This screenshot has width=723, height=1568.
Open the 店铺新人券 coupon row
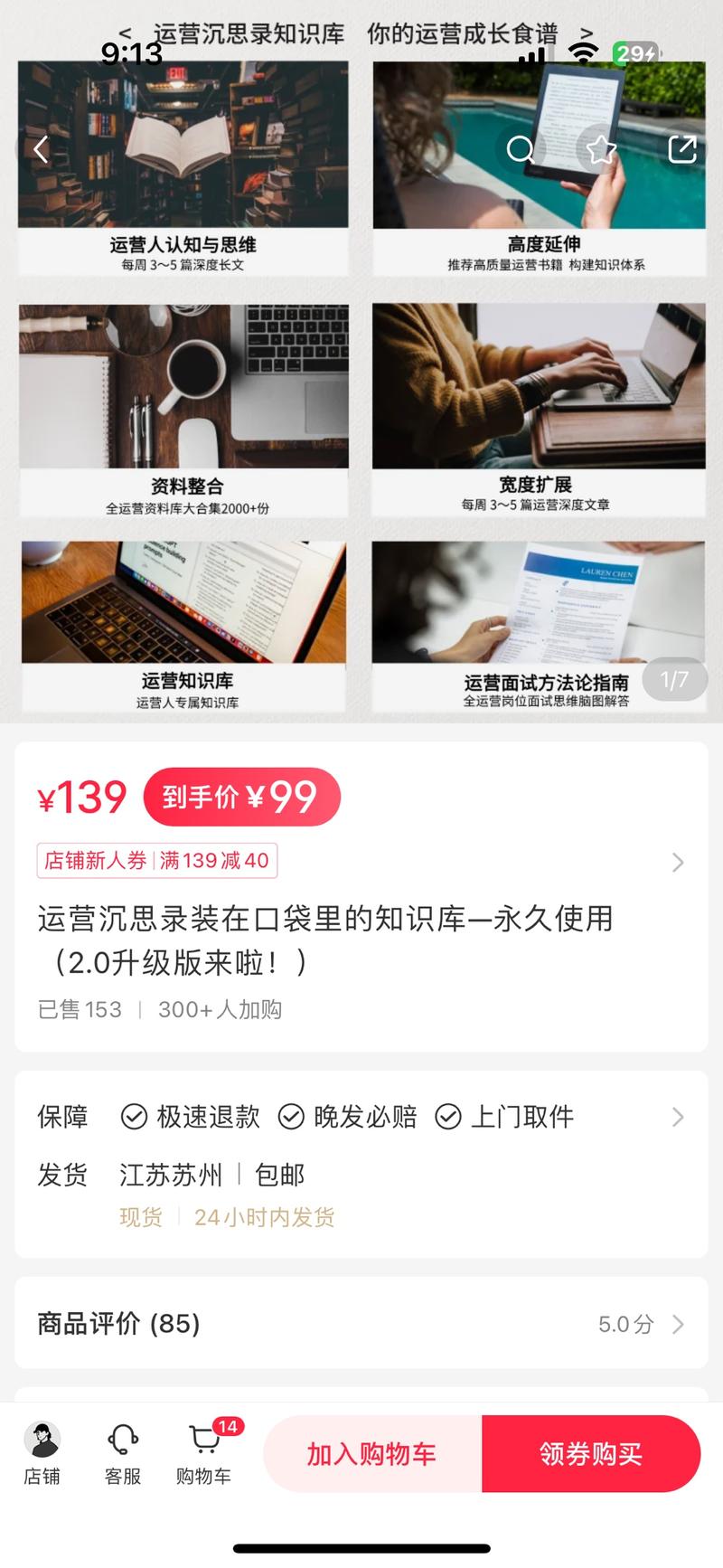(x=361, y=861)
